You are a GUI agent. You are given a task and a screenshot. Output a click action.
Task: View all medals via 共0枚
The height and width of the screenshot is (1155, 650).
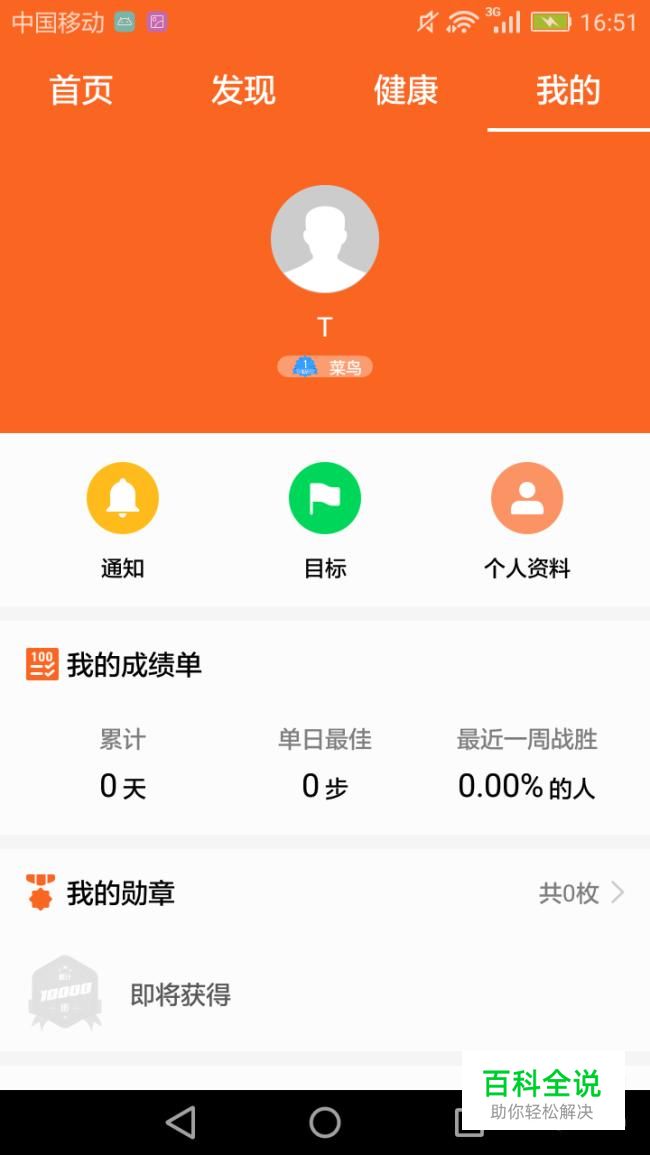[581, 893]
